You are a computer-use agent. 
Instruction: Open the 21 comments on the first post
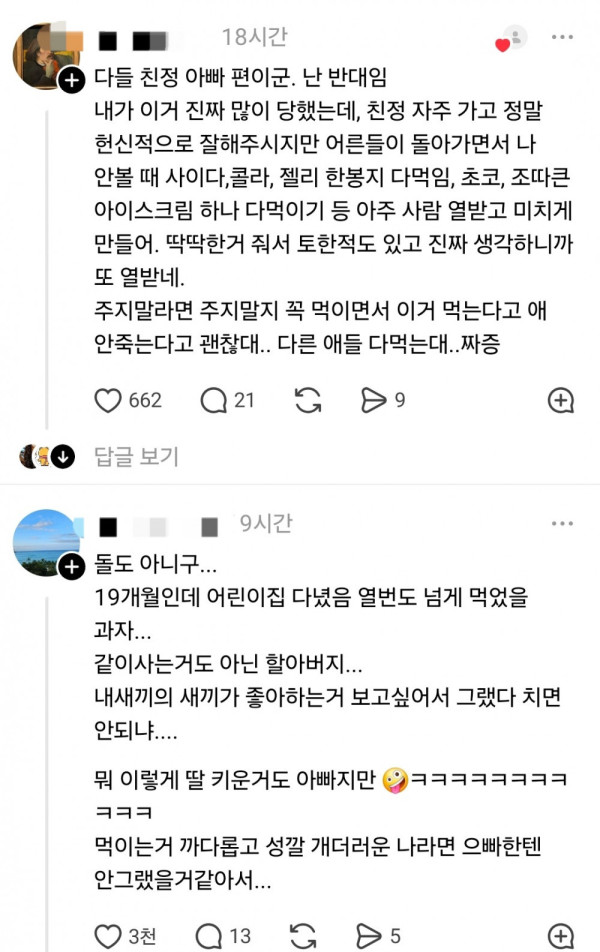[213, 400]
